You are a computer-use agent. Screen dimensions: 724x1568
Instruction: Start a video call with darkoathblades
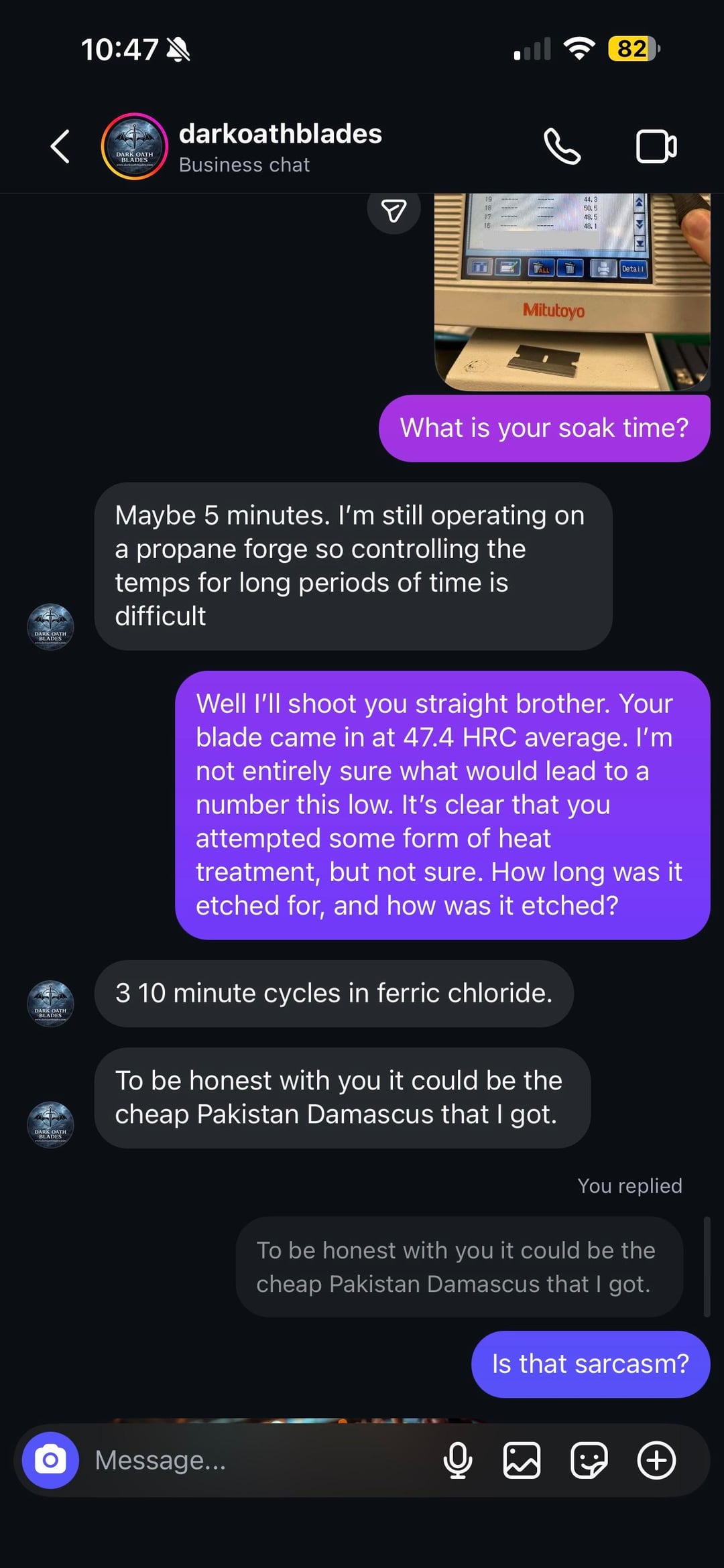click(656, 147)
